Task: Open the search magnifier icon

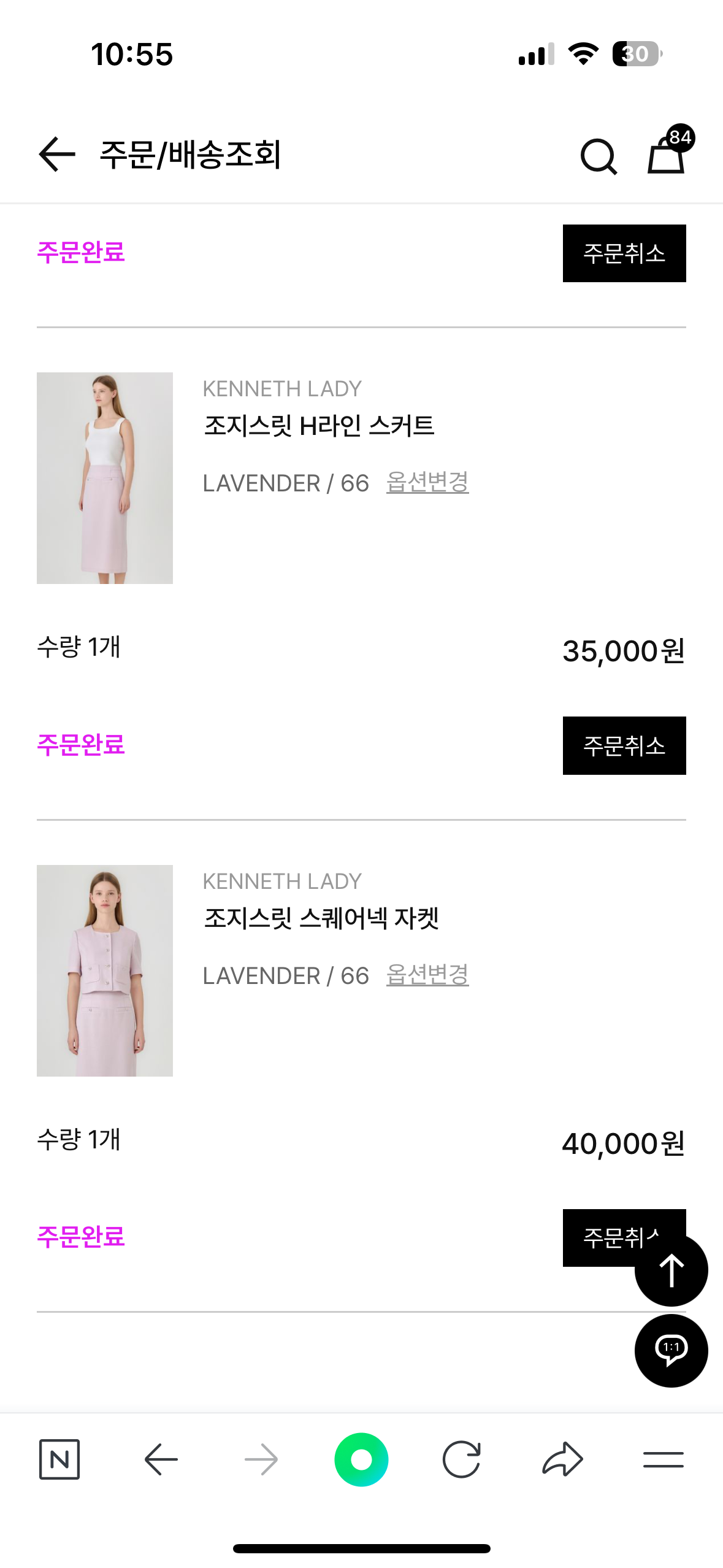Action: pos(598,156)
